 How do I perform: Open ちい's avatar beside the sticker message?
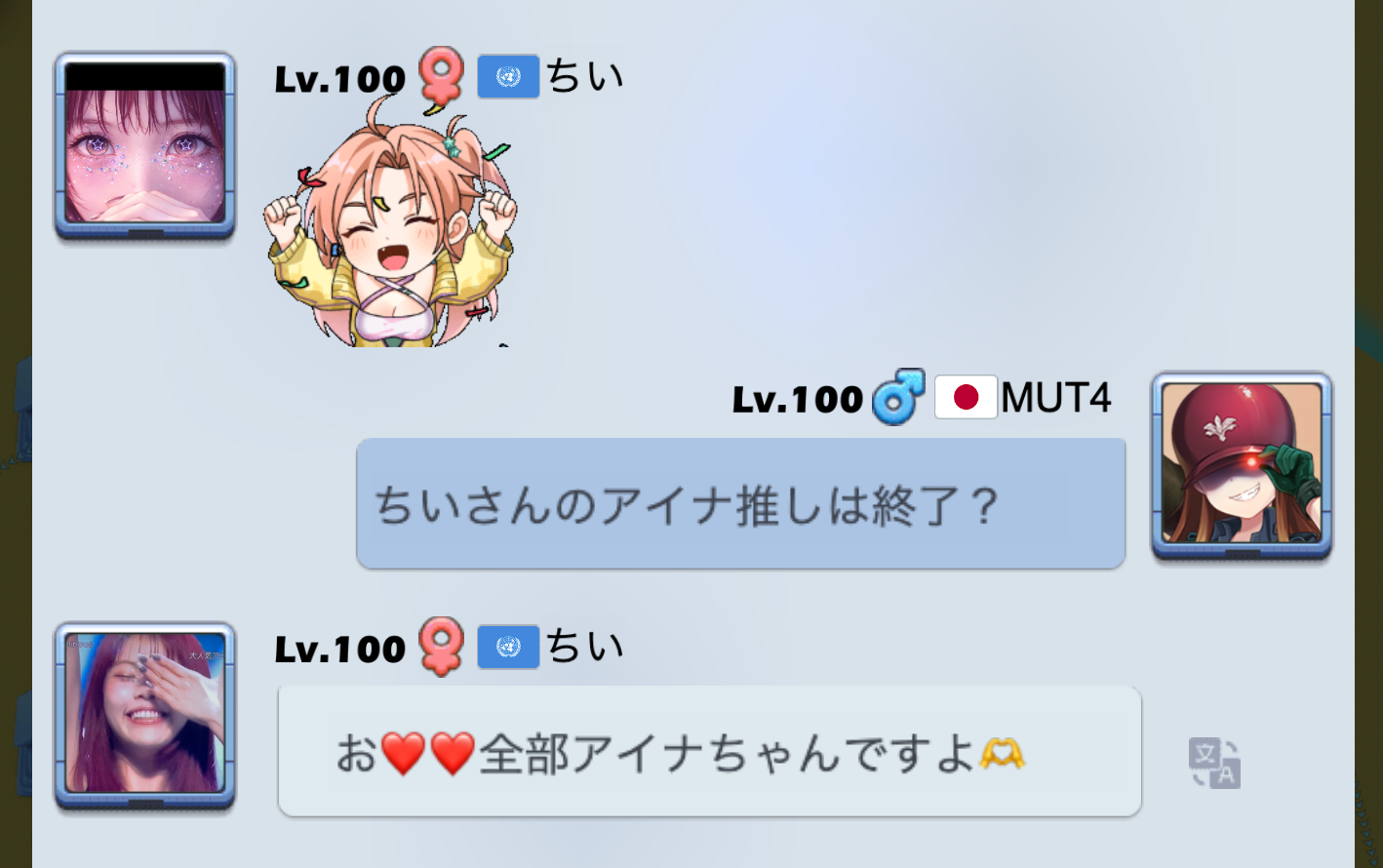click(x=145, y=146)
